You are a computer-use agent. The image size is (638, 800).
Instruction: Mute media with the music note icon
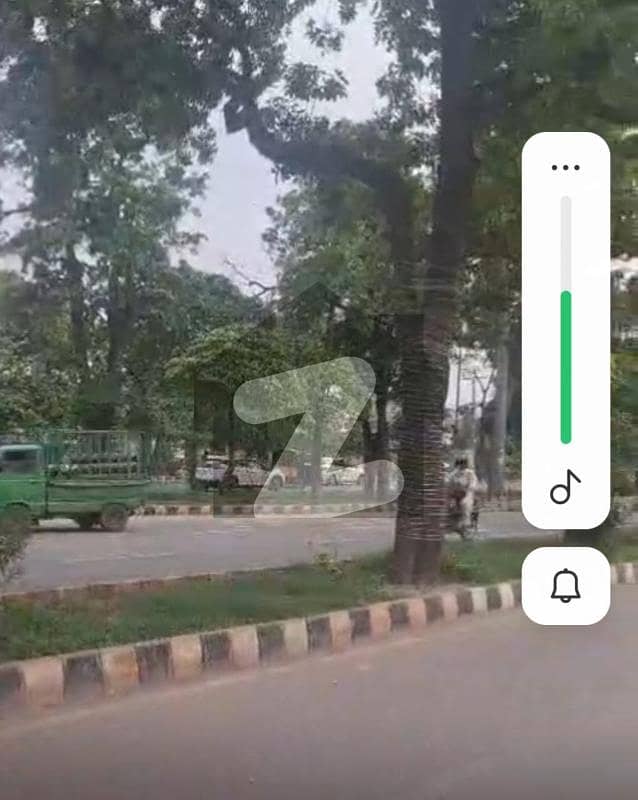pyautogui.click(x=565, y=487)
